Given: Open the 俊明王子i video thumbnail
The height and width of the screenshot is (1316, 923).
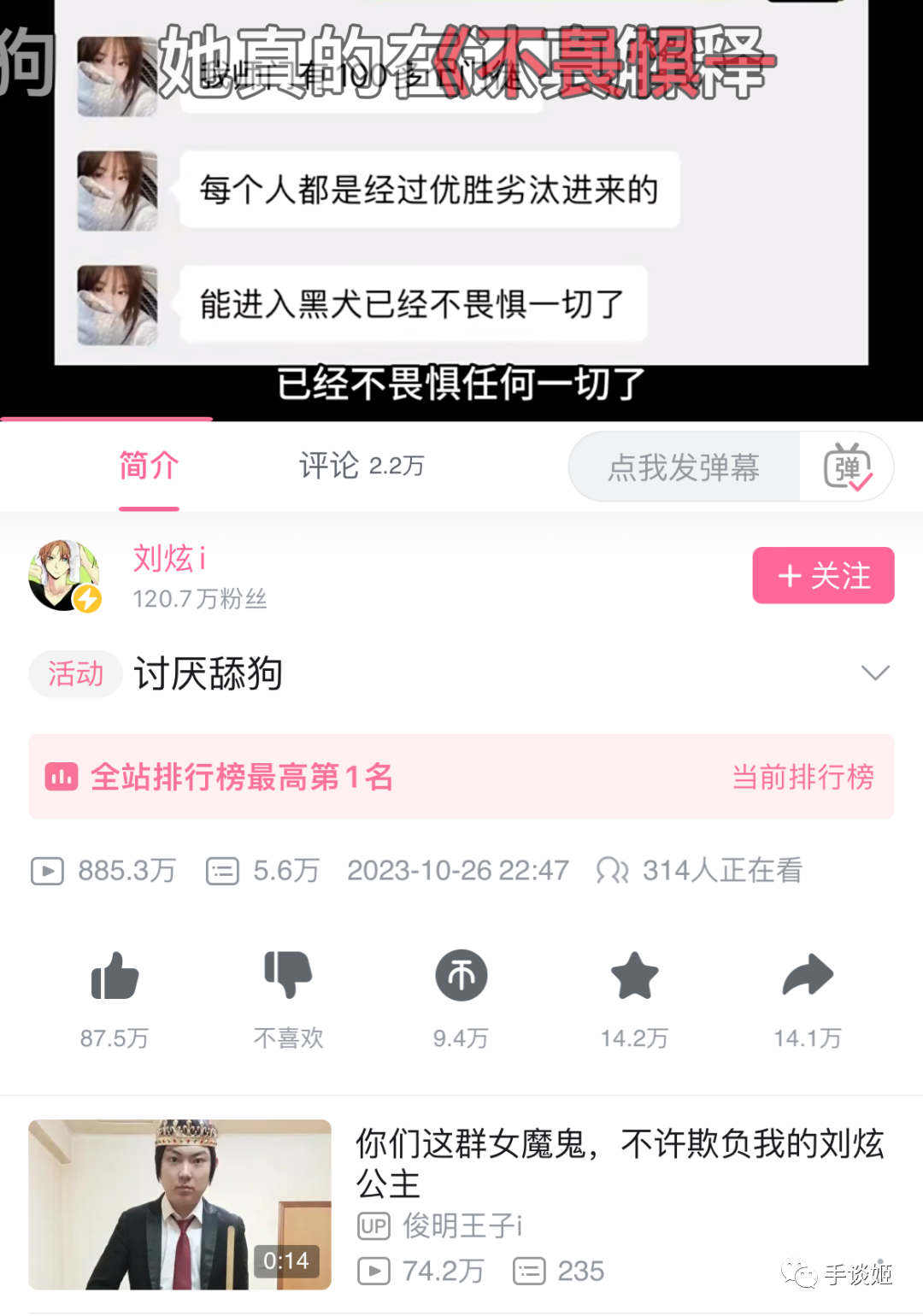Looking at the screenshot, I should click(x=179, y=1203).
